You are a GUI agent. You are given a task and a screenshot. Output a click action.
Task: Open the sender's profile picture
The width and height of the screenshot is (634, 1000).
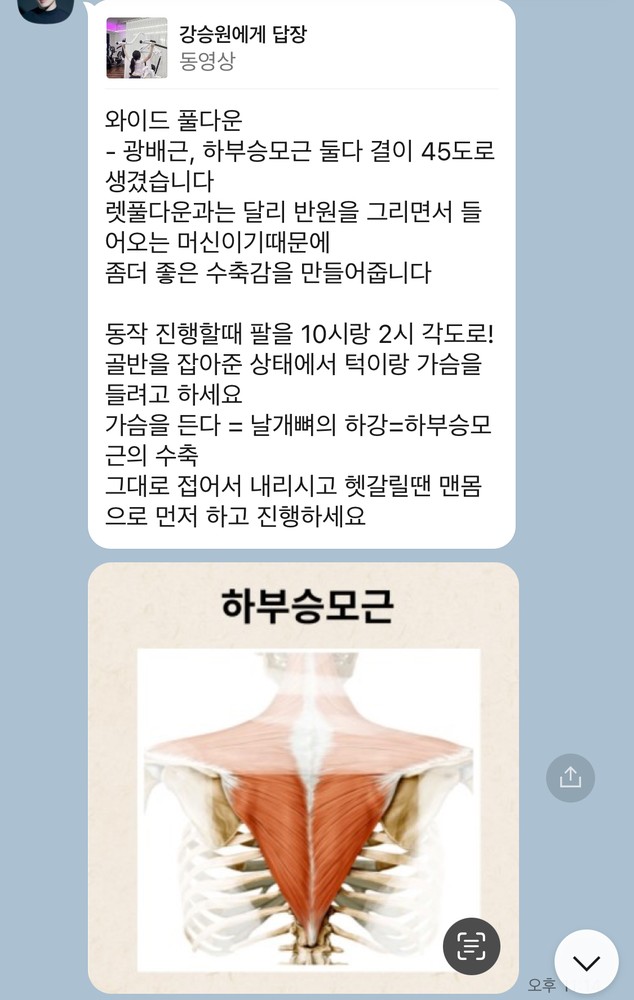[x=46, y=8]
